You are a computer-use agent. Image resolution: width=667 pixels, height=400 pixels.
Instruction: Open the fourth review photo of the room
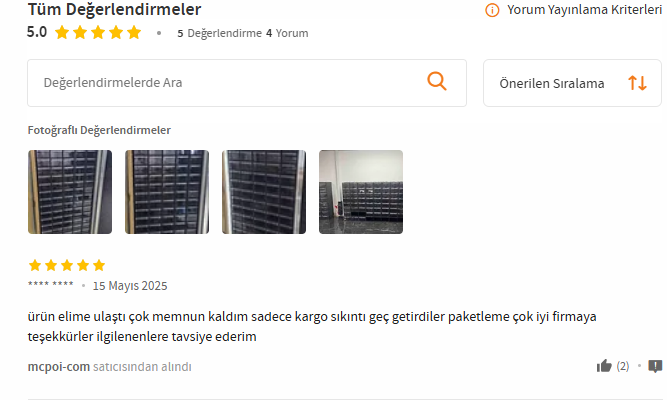tap(361, 192)
